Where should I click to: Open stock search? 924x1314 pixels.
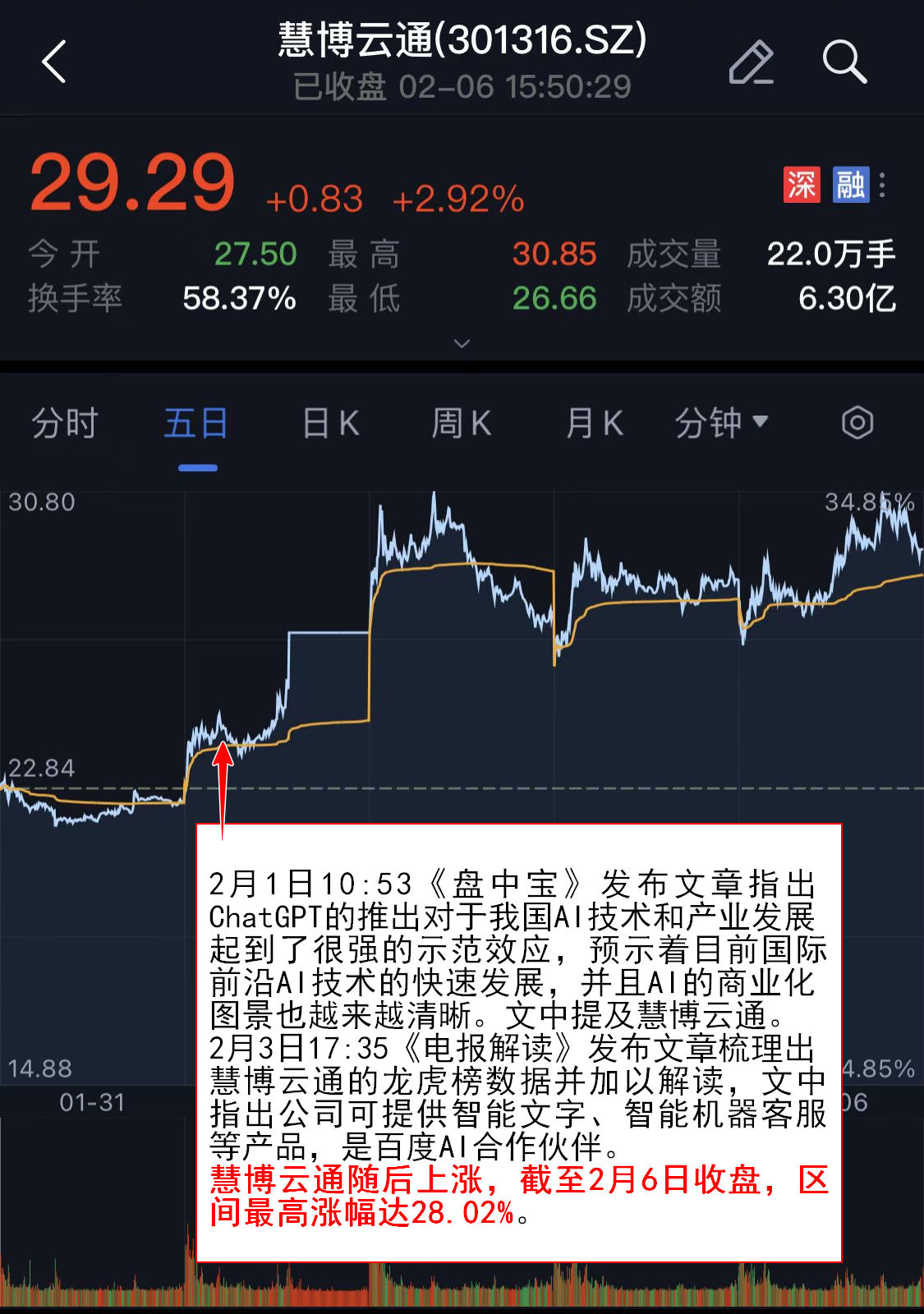click(844, 62)
